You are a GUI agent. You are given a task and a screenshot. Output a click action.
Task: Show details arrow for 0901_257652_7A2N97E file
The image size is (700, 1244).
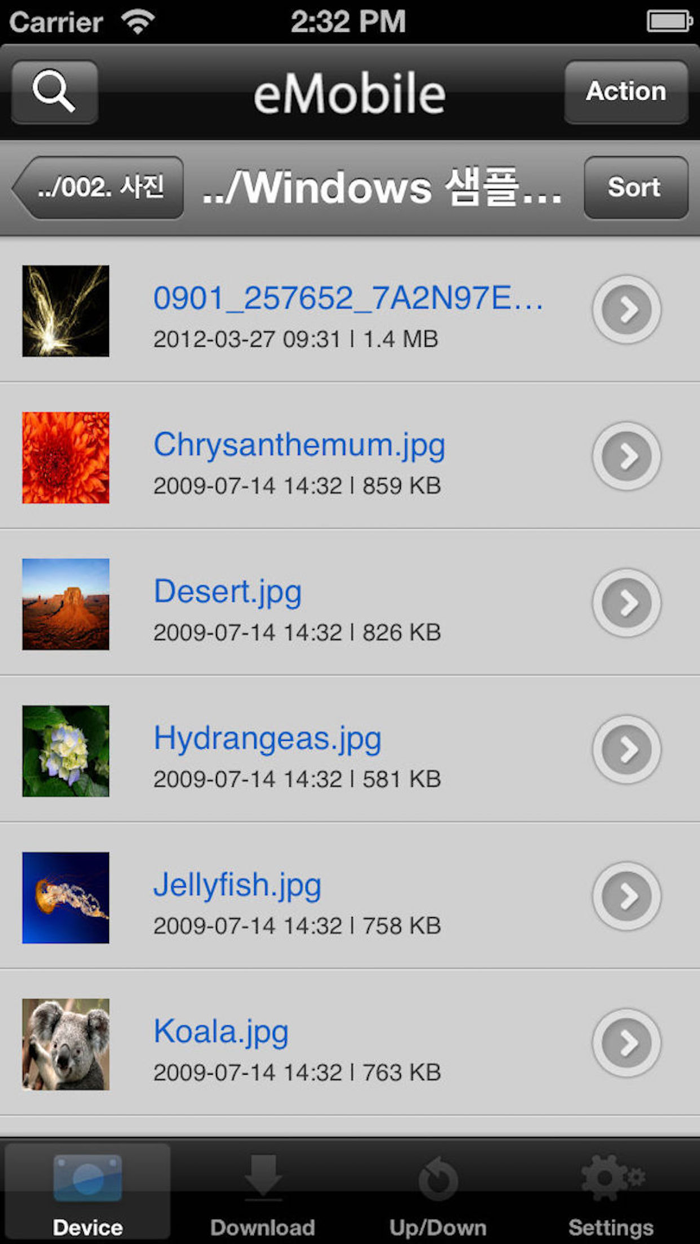pos(627,310)
